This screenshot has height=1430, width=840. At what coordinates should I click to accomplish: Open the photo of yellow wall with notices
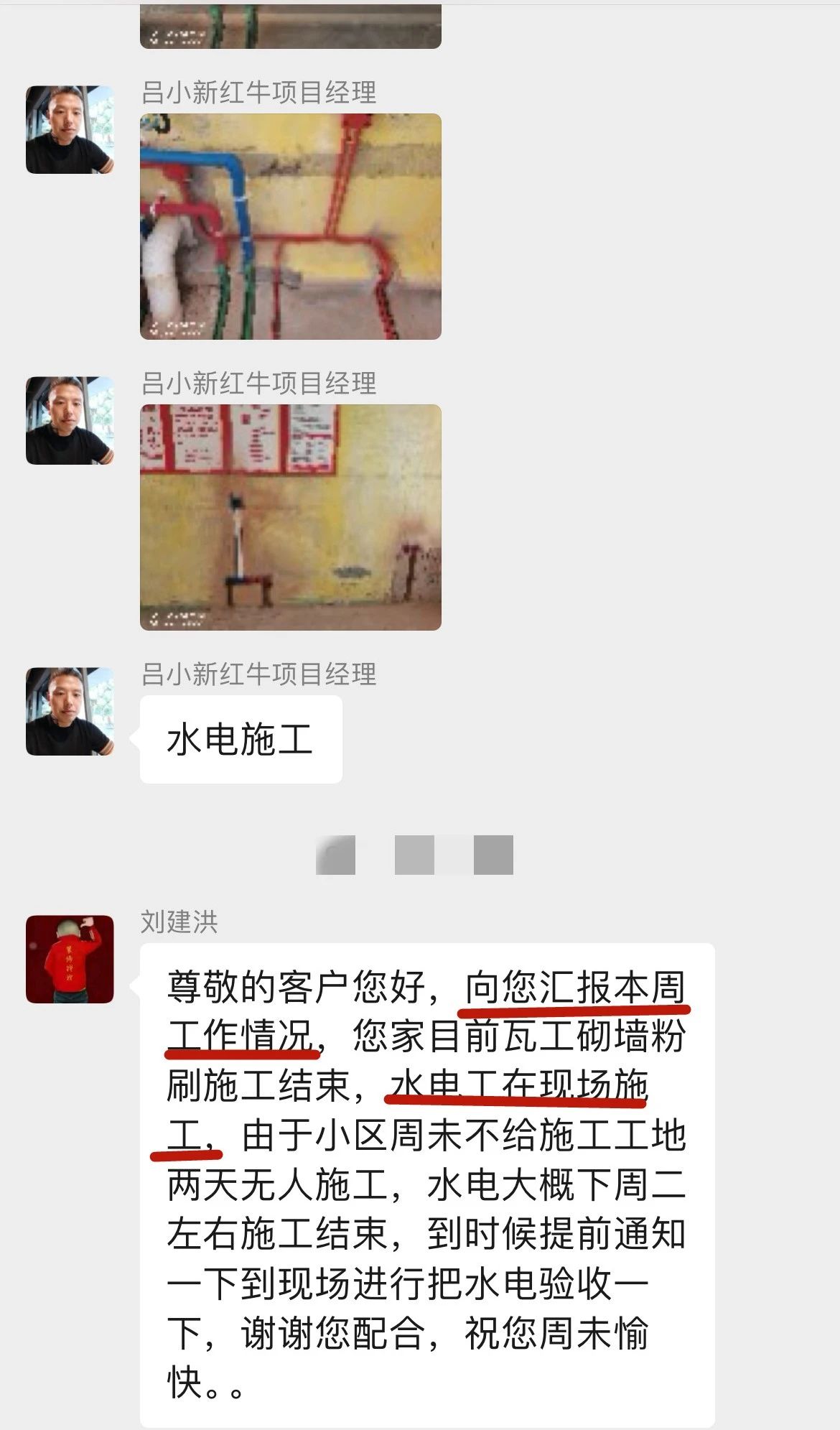click(x=290, y=517)
